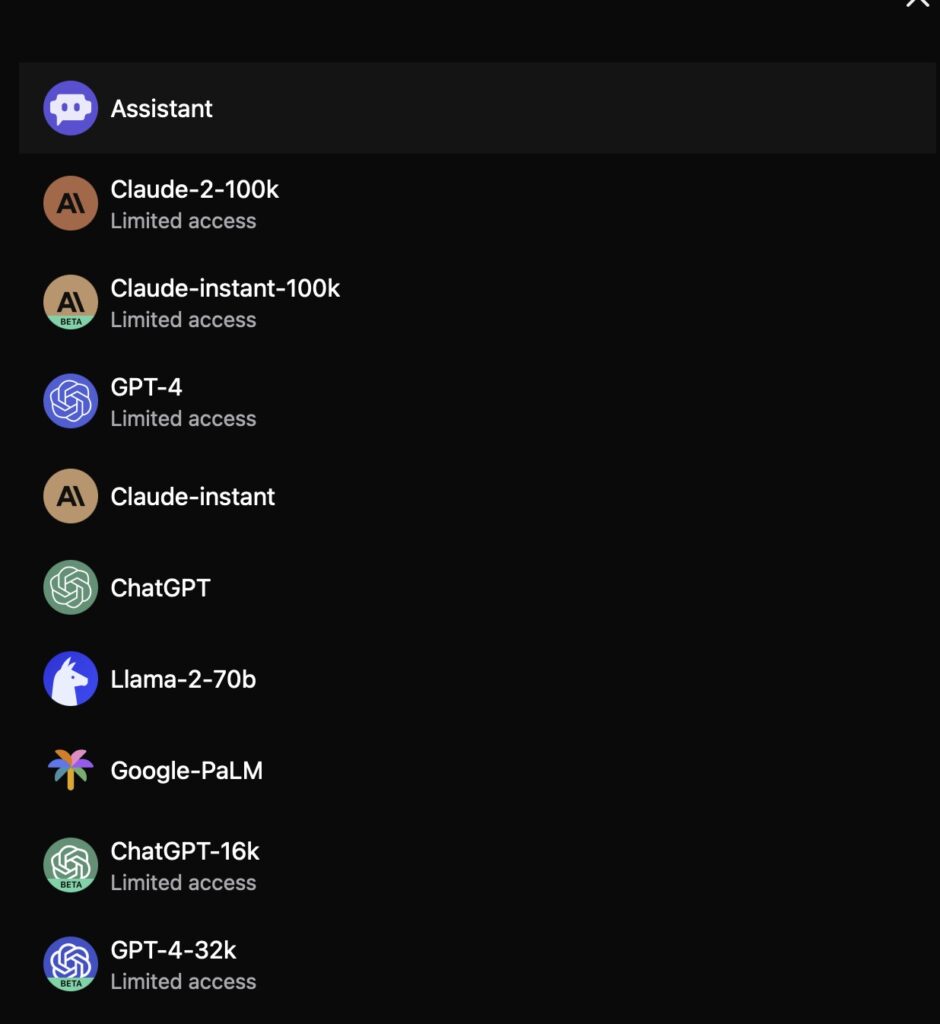This screenshot has width=940, height=1024.
Task: Switch to the ChatGPT bot
Action: pos(160,587)
